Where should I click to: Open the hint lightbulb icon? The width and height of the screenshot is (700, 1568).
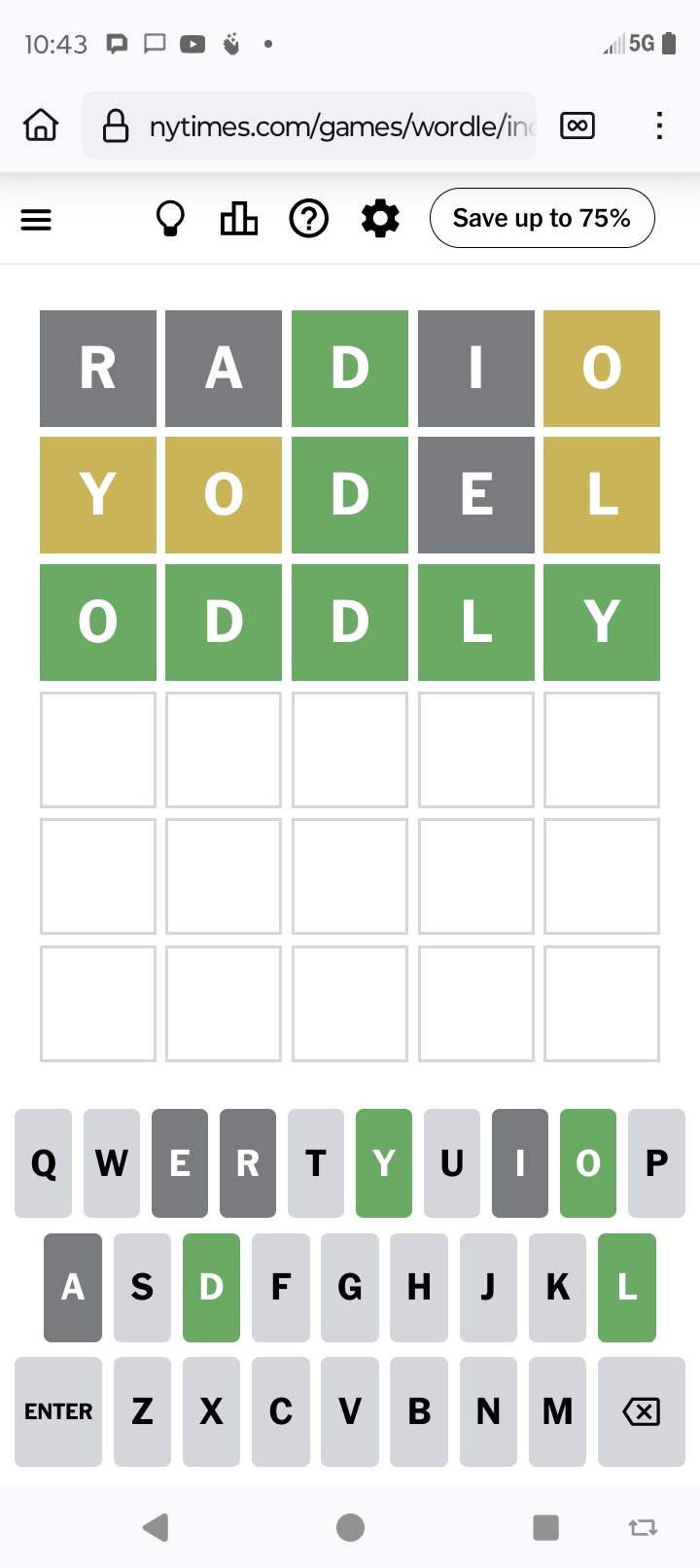point(171,219)
